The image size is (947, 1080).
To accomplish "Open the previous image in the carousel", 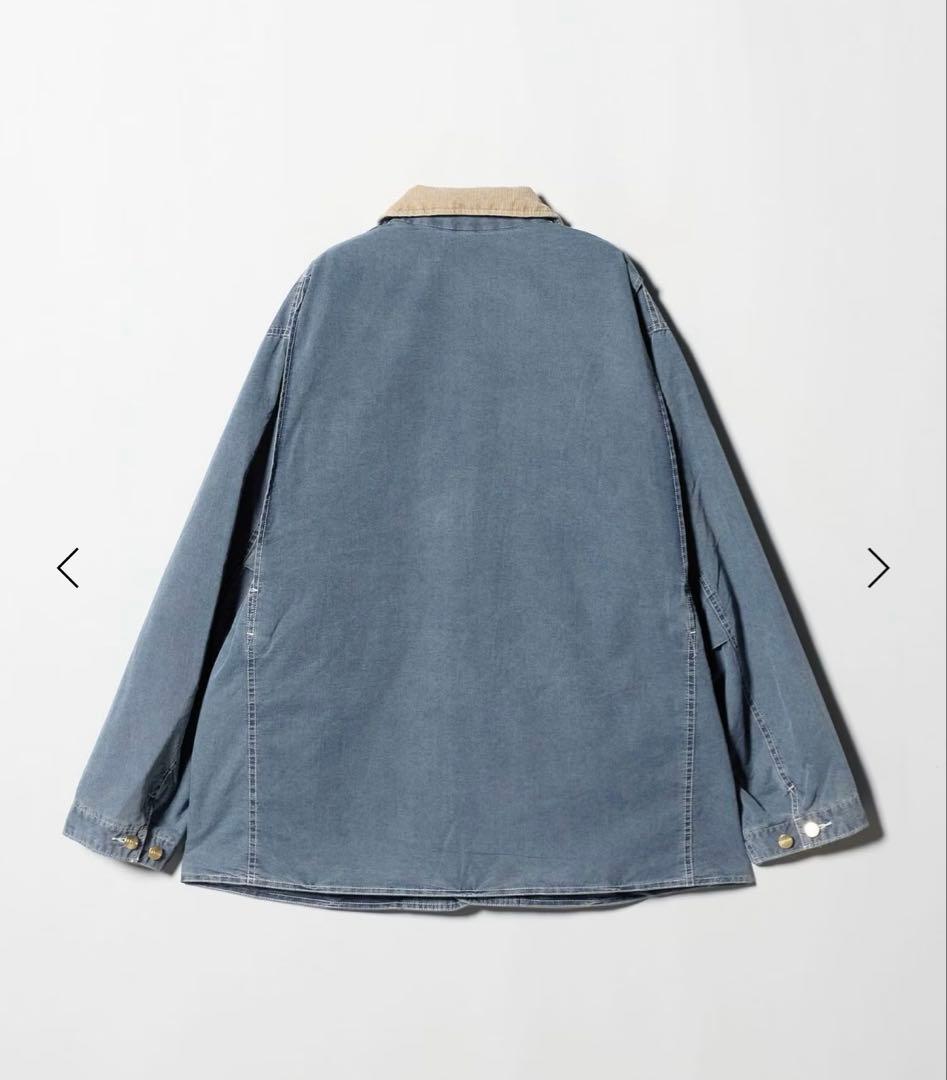I will pos(66,567).
